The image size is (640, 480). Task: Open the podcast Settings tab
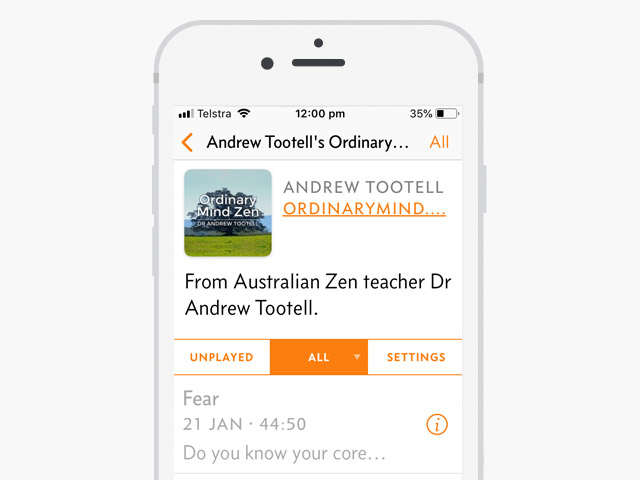point(415,357)
